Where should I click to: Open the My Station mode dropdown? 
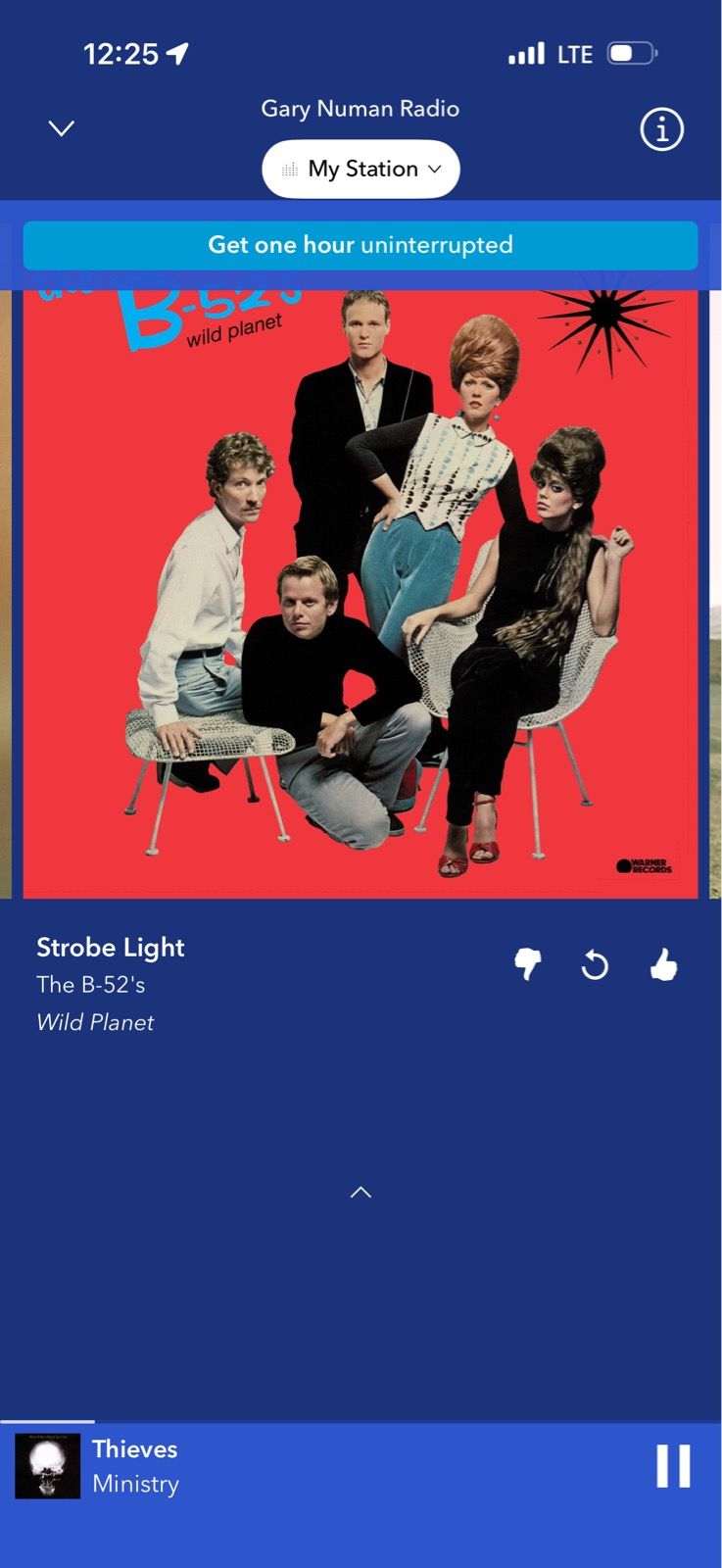point(361,169)
